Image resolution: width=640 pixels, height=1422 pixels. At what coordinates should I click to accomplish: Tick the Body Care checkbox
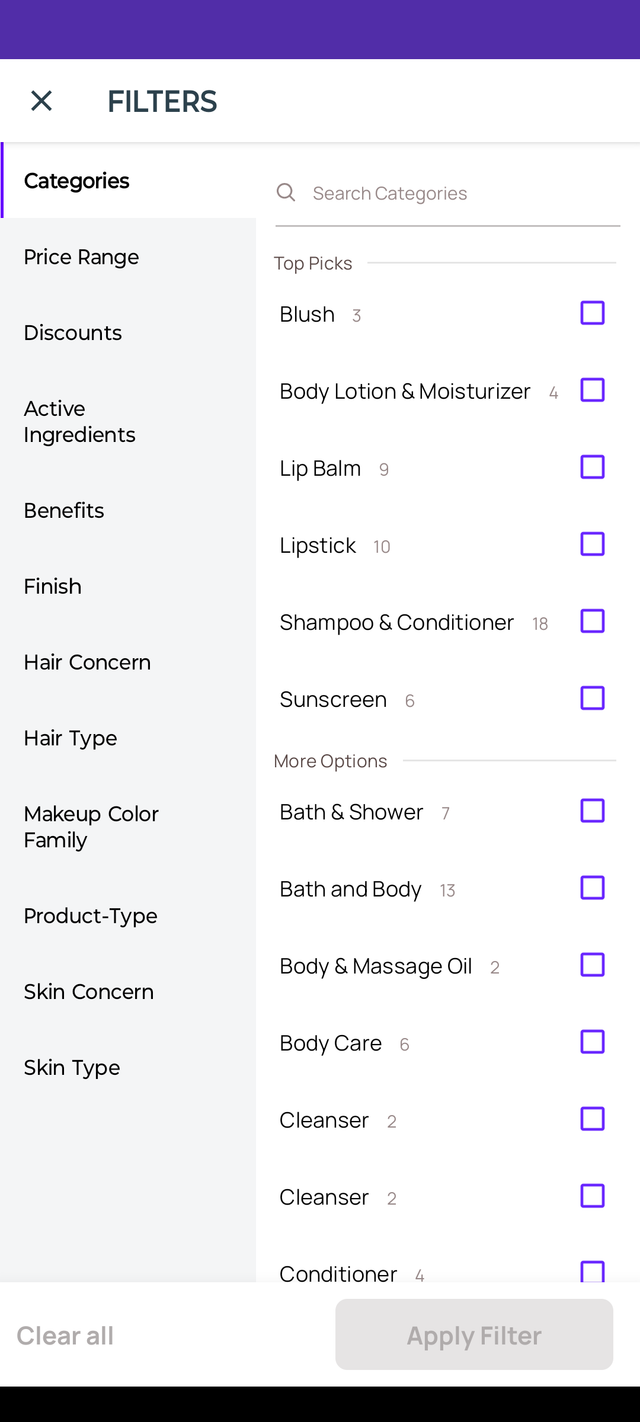point(592,1042)
